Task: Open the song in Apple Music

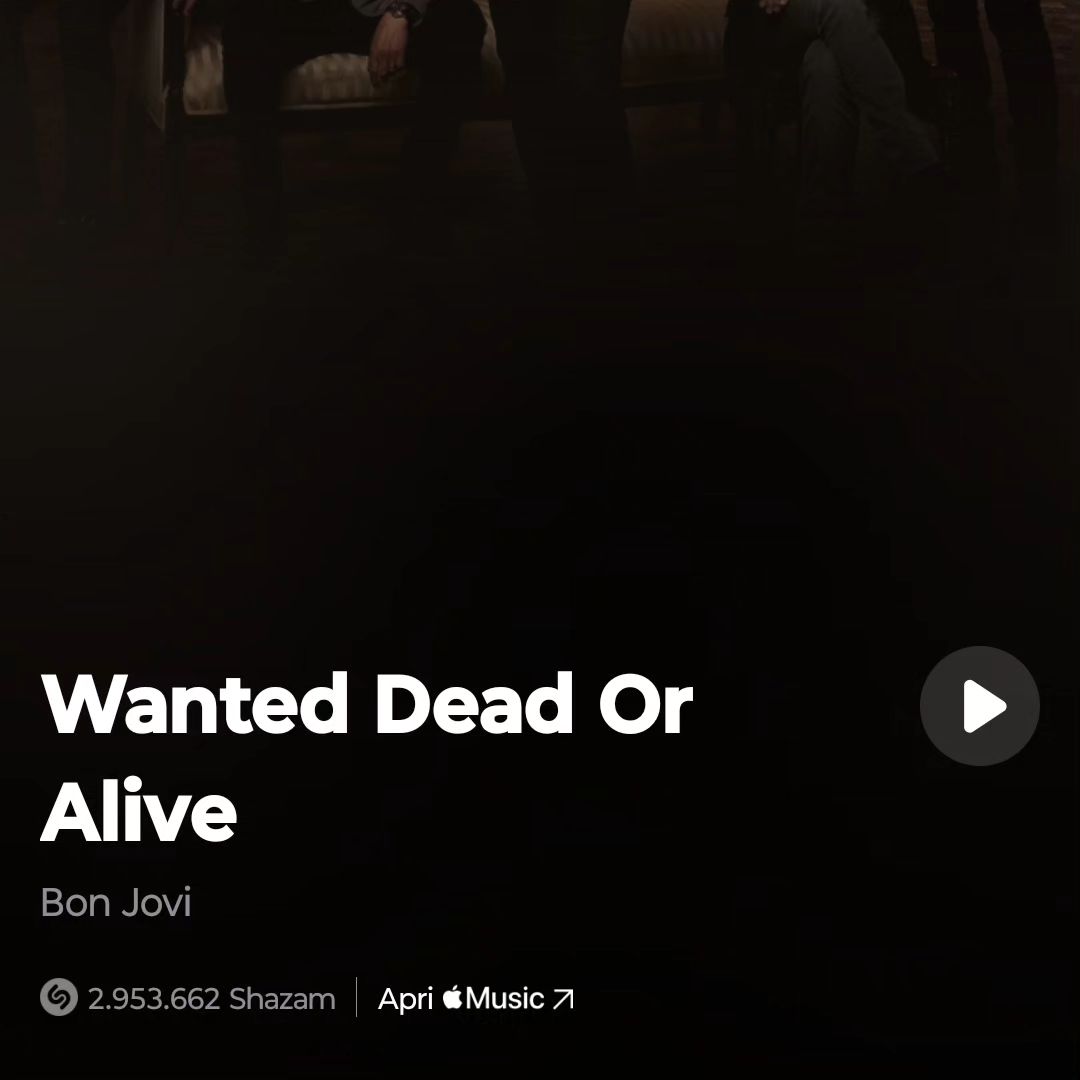Action: (x=475, y=998)
